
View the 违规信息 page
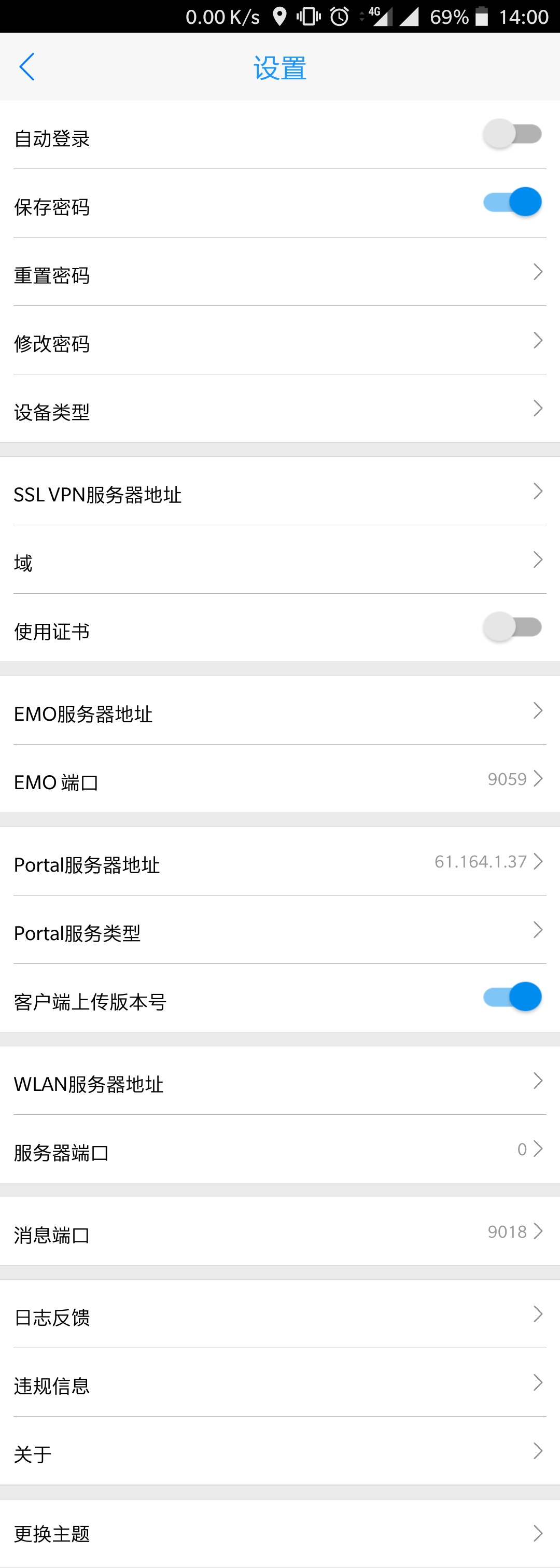pyautogui.click(x=279, y=1383)
